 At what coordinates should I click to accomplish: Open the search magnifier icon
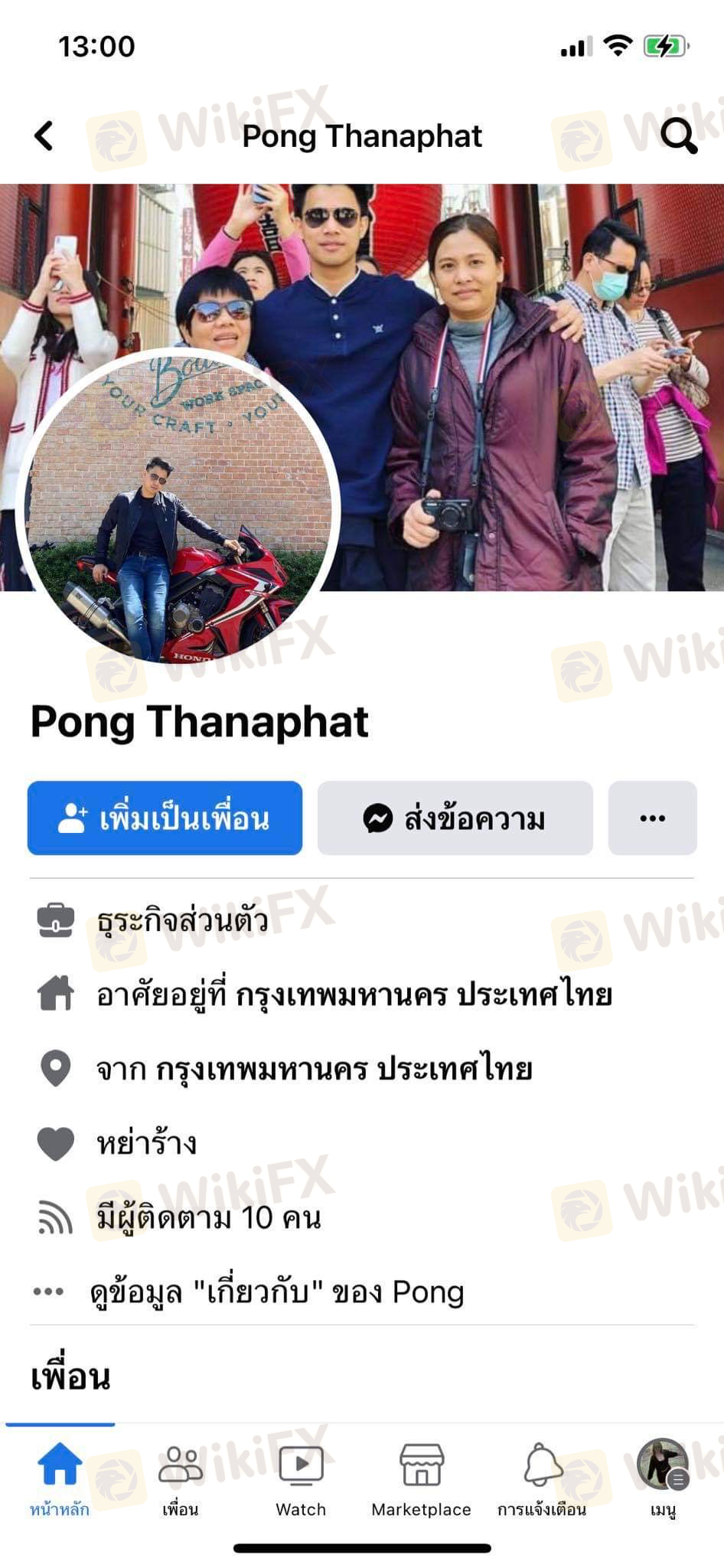[678, 136]
